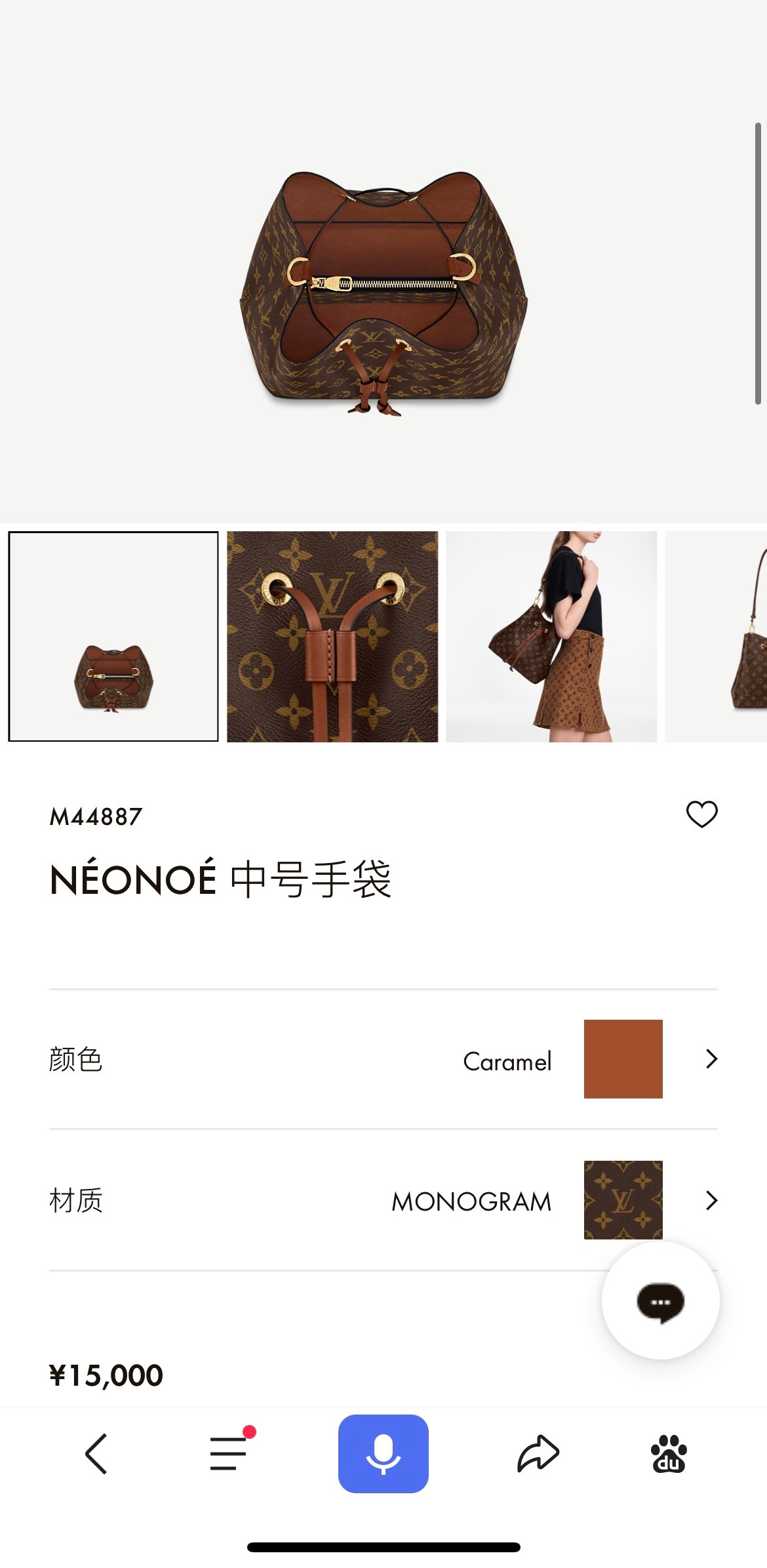Image resolution: width=767 pixels, height=1568 pixels.
Task: Open the 颜色 Caramel color options
Action: pos(711,1058)
